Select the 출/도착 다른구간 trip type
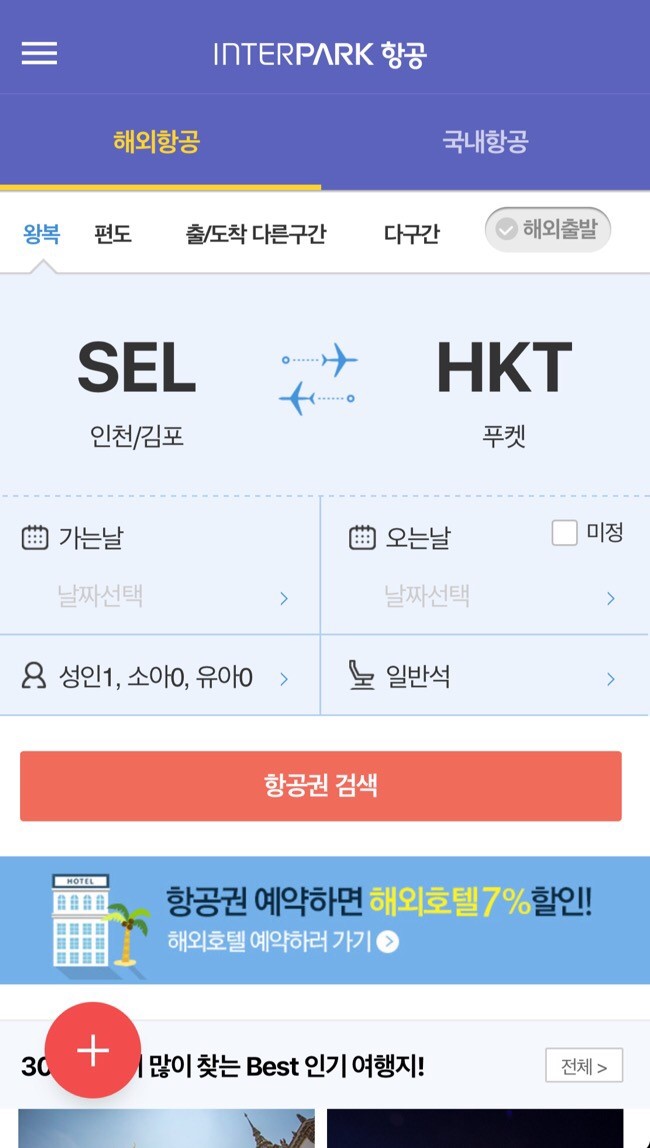This screenshot has width=650, height=1148. pos(255,234)
